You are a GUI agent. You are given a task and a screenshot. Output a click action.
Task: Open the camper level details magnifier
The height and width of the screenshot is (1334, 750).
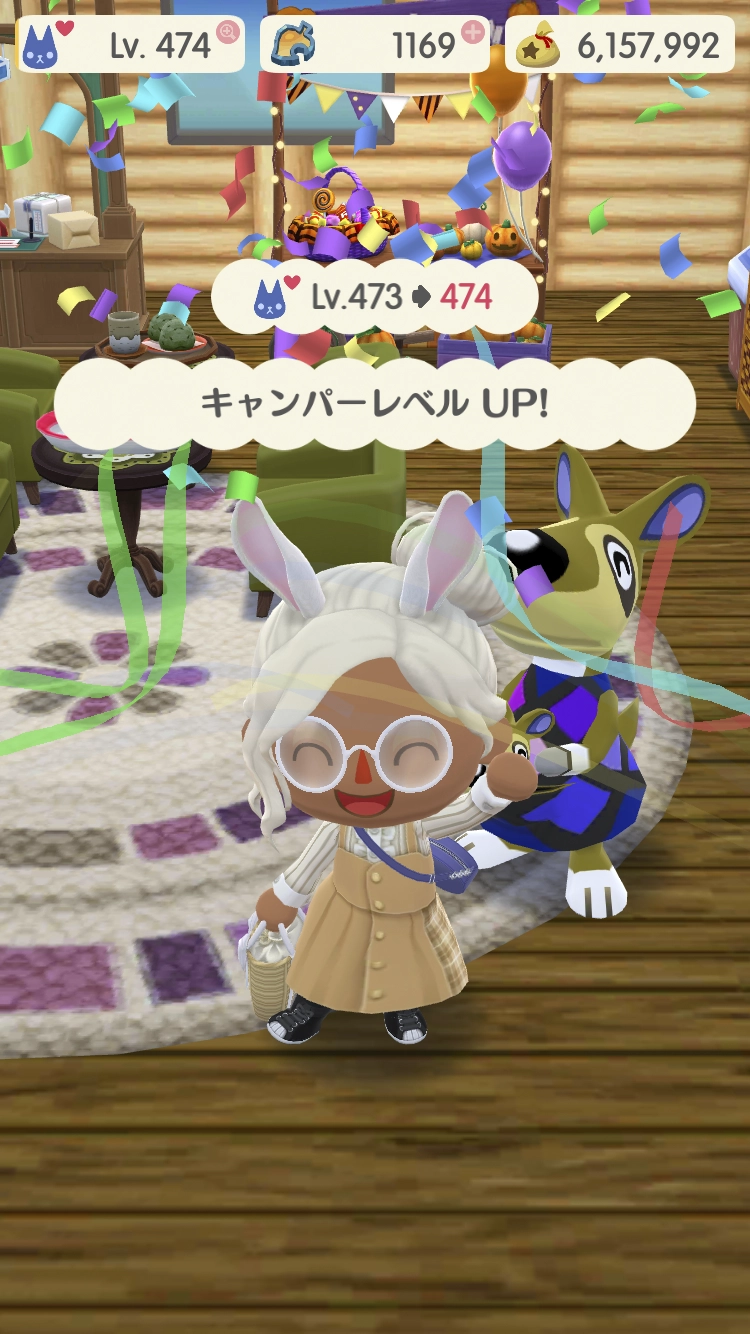[x=229, y=32]
